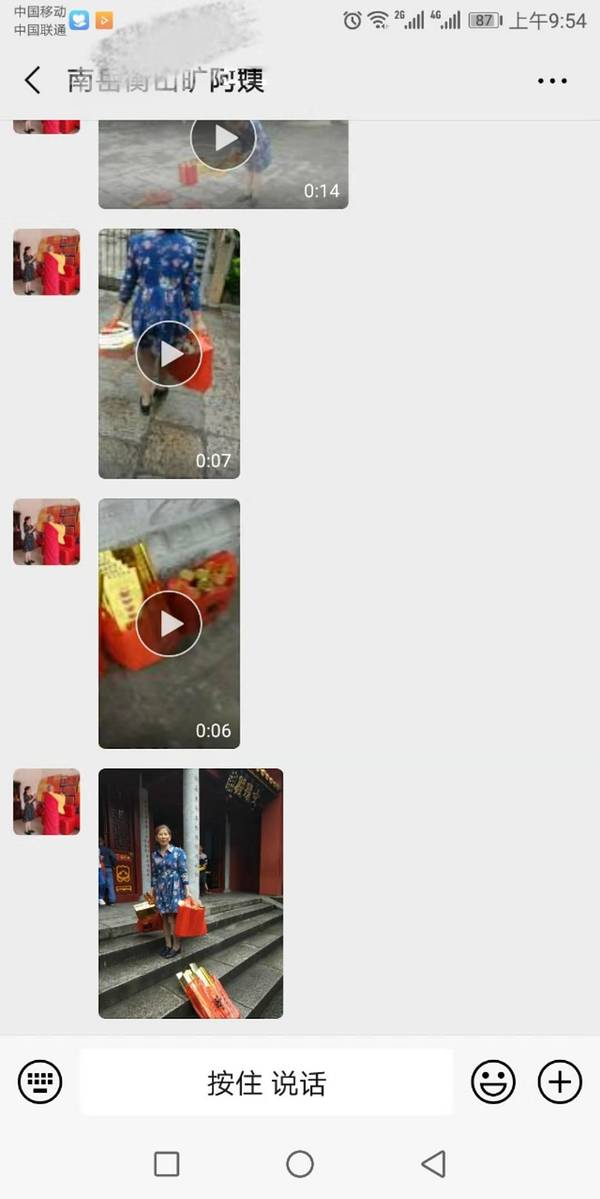Open the emoji picker
Image resolution: width=600 pixels, height=1199 pixels.
(x=493, y=1081)
